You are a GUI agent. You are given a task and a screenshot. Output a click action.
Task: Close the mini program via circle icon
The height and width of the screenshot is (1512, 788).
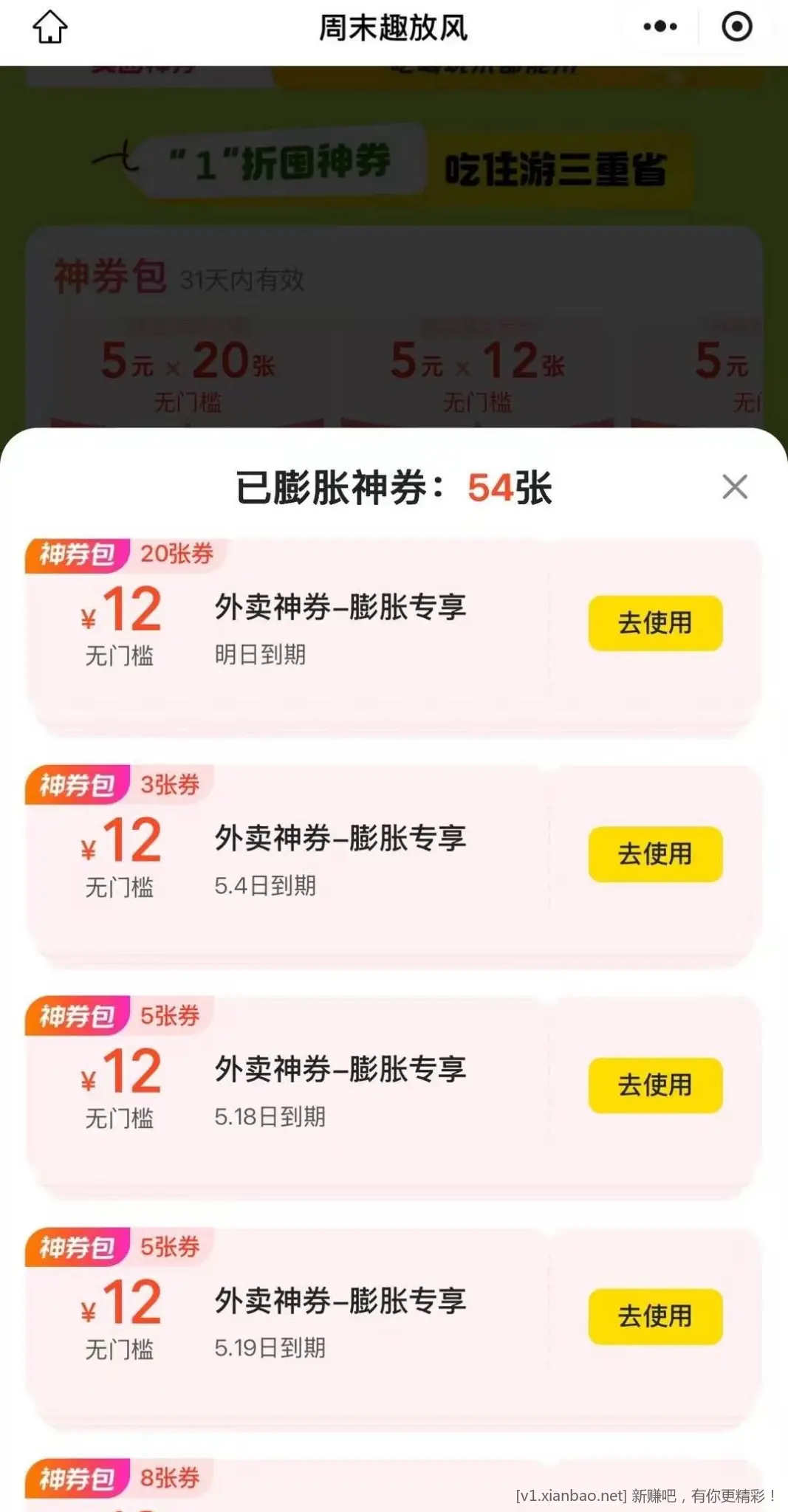(736, 27)
